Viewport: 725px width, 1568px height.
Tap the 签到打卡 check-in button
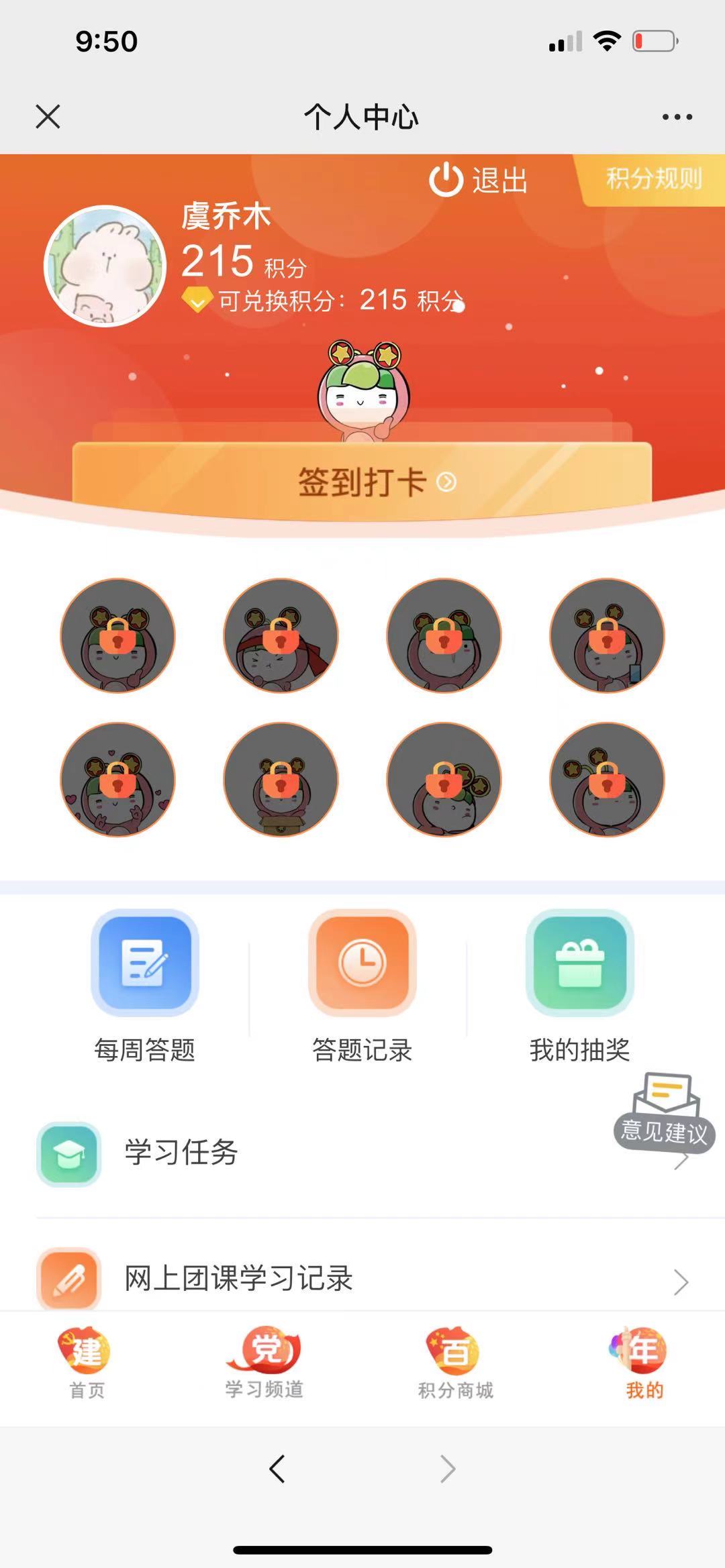coord(362,481)
